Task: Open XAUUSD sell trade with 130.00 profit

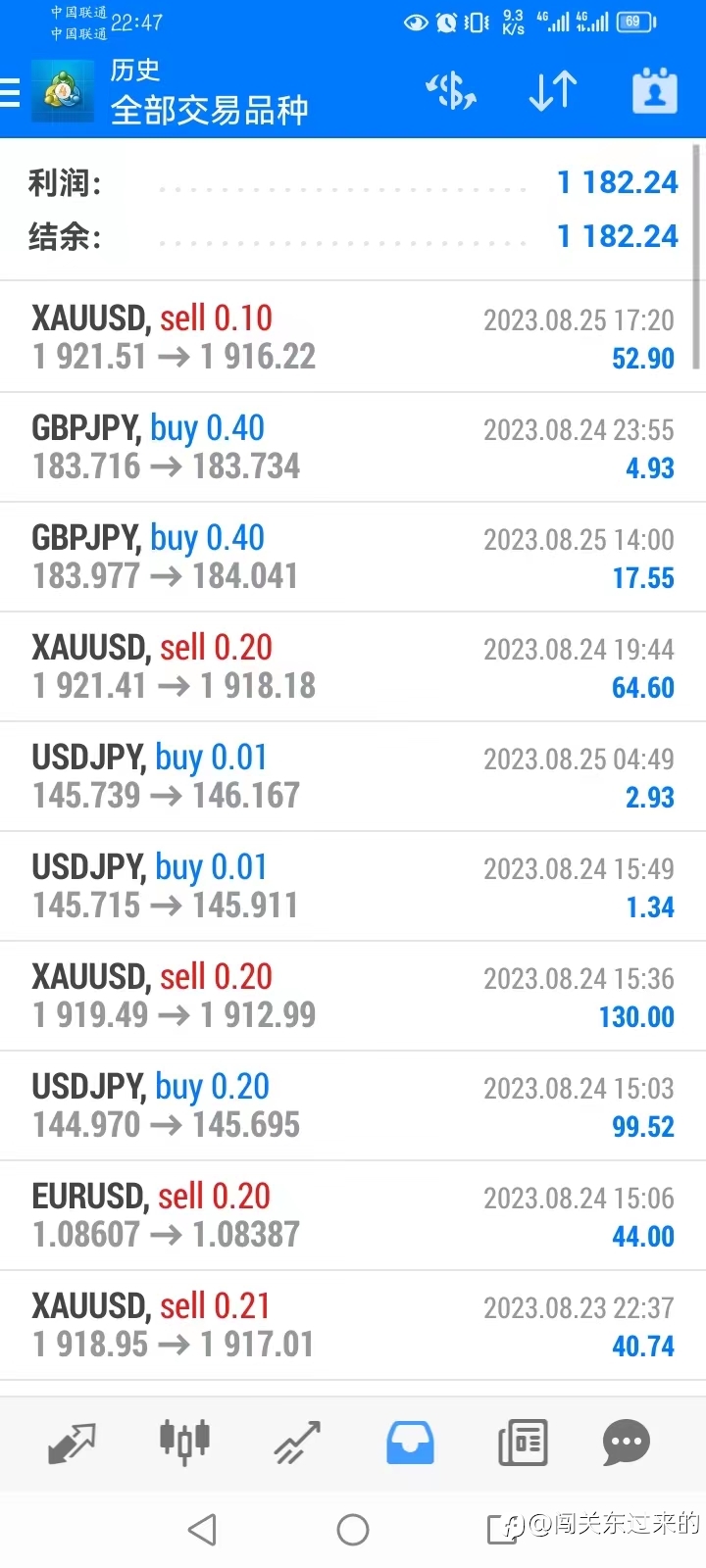Action: 353,996
